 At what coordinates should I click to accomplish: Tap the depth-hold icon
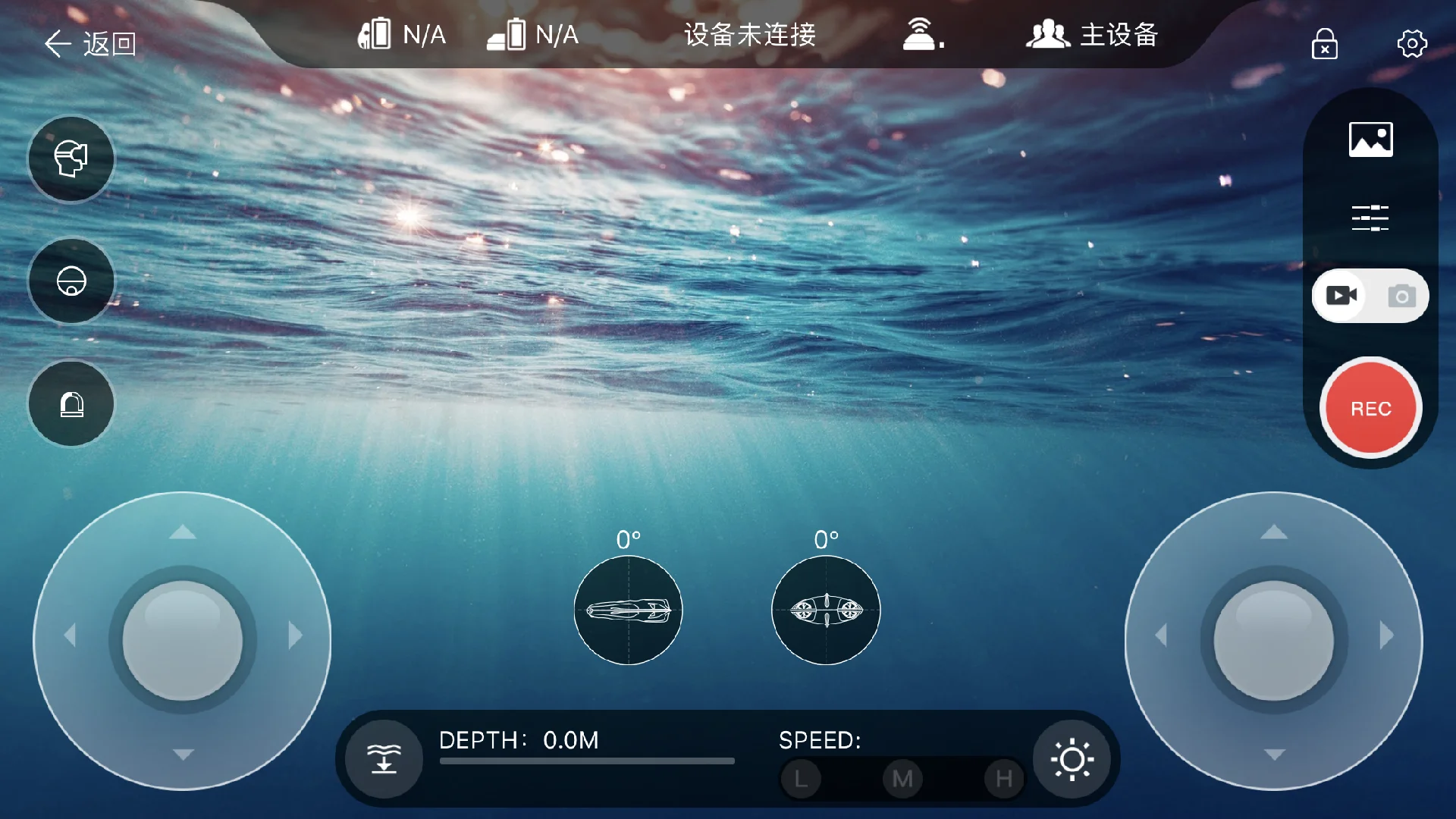[x=384, y=758]
